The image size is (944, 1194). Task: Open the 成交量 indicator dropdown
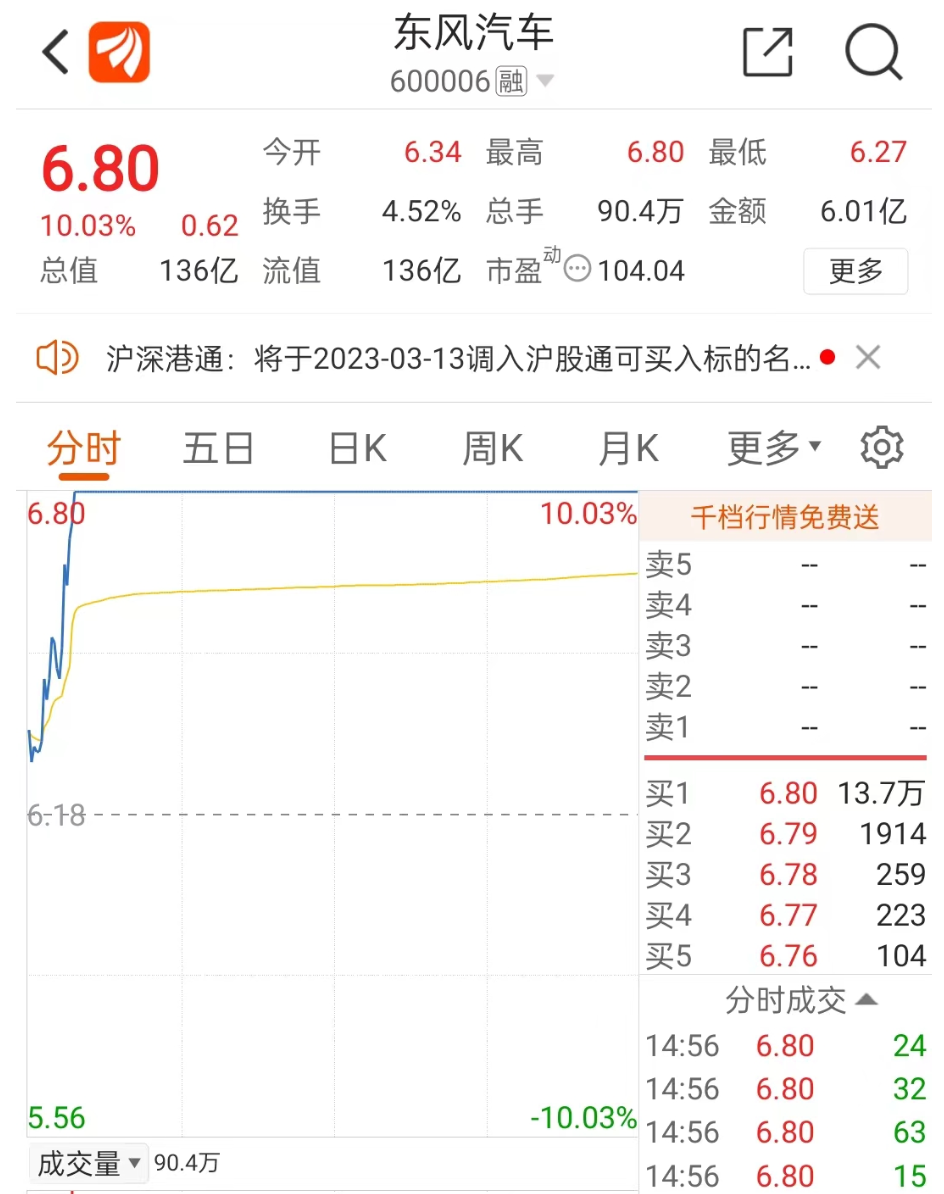point(88,1163)
